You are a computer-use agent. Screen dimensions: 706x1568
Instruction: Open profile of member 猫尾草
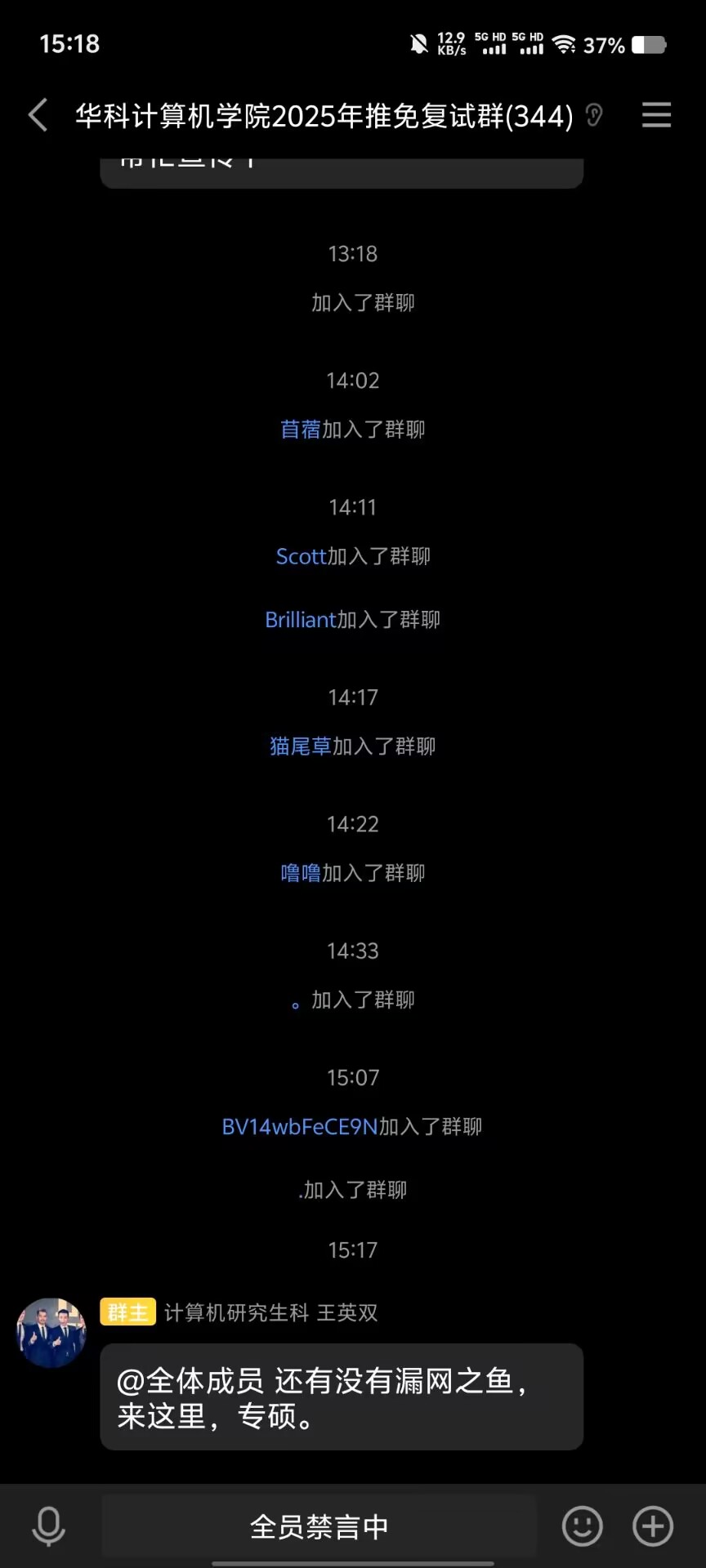pos(300,746)
